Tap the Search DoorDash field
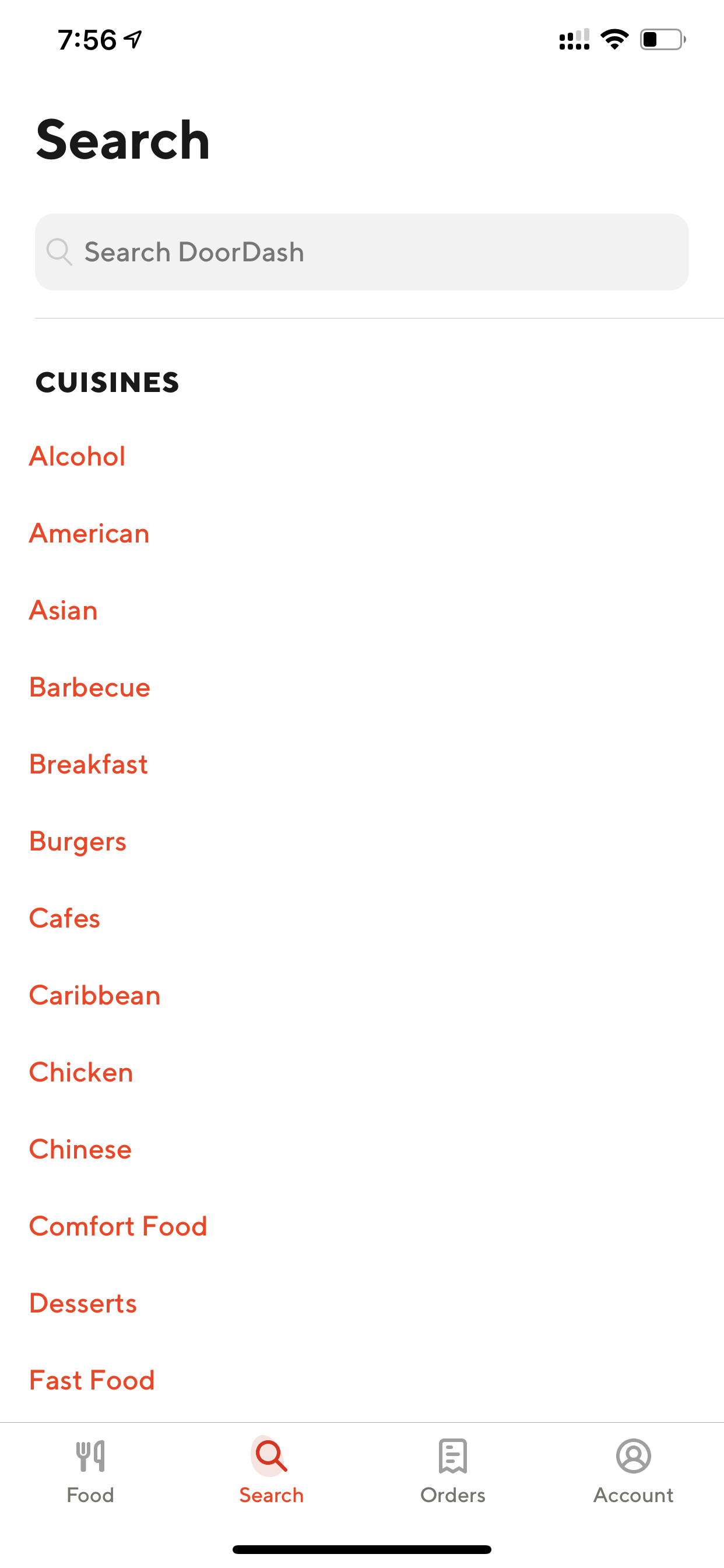Screen dimensions: 724x1568 coord(362,252)
